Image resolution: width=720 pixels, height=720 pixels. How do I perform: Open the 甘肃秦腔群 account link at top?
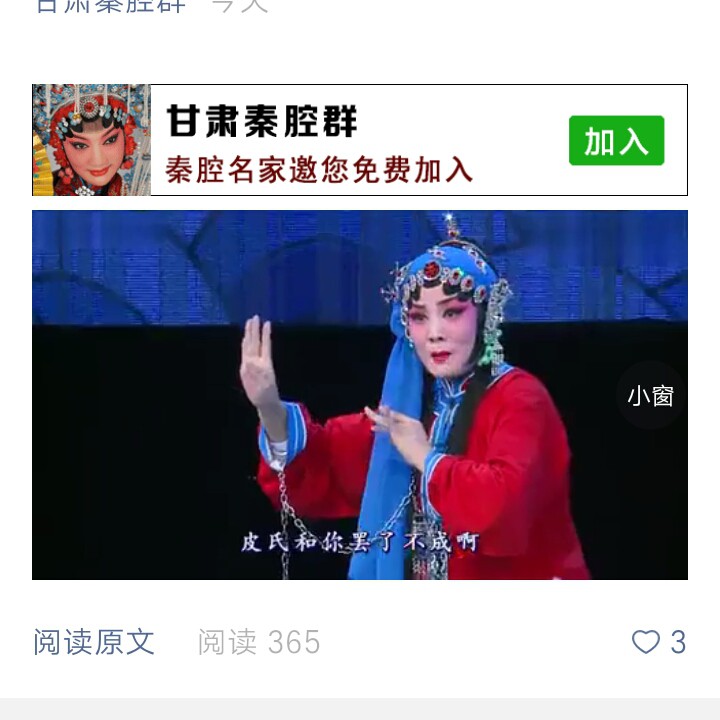coord(110,5)
